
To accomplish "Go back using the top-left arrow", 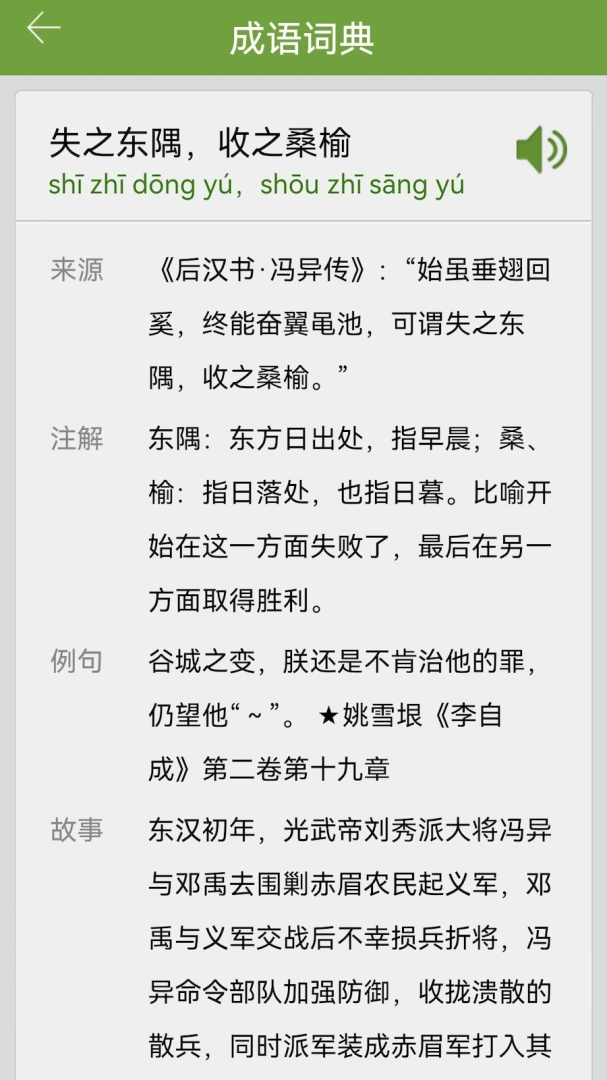I will tap(44, 29).
